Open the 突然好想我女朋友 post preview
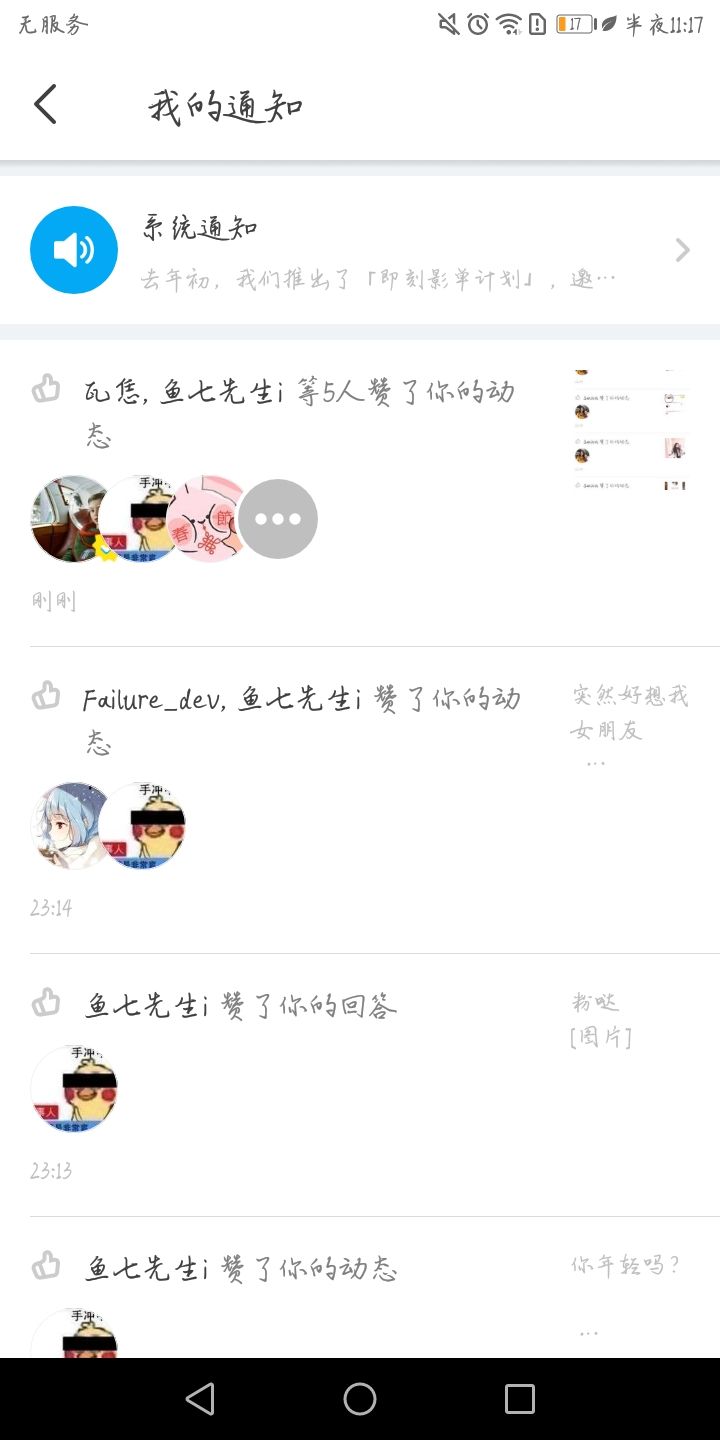This screenshot has height=1440, width=720. tap(630, 714)
